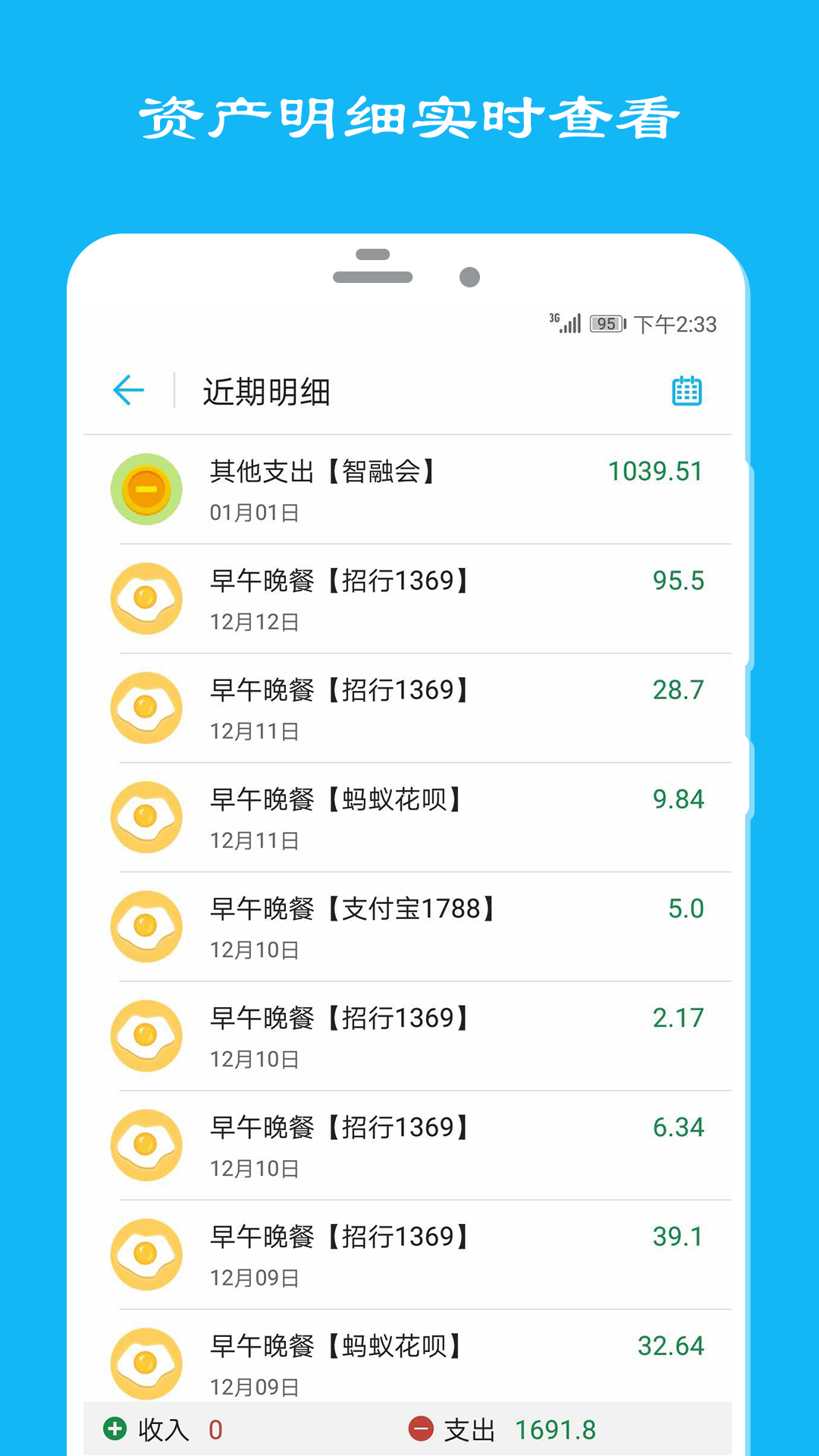The height and width of the screenshot is (1456, 819).
Task: Tap the back arrow beside 近期明细
Action: (127, 390)
